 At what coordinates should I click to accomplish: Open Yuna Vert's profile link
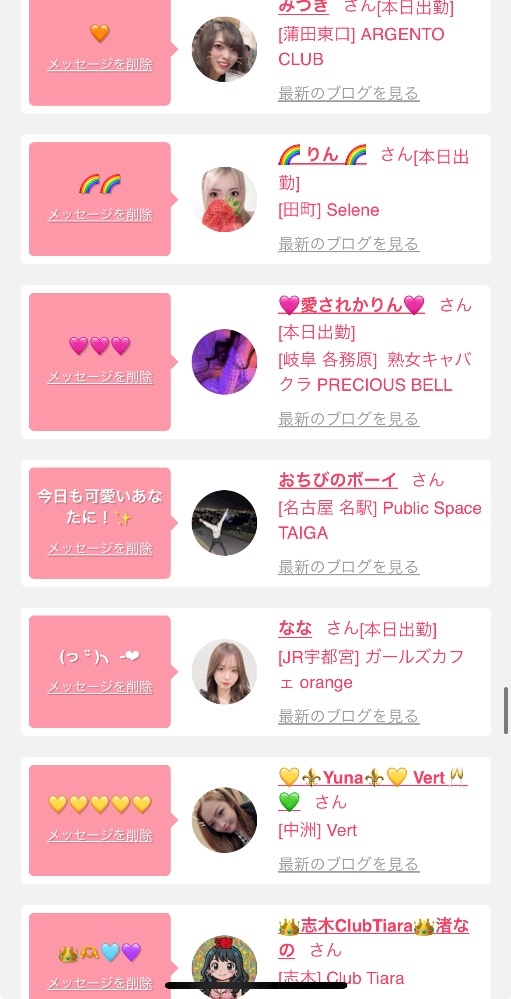click(x=373, y=789)
